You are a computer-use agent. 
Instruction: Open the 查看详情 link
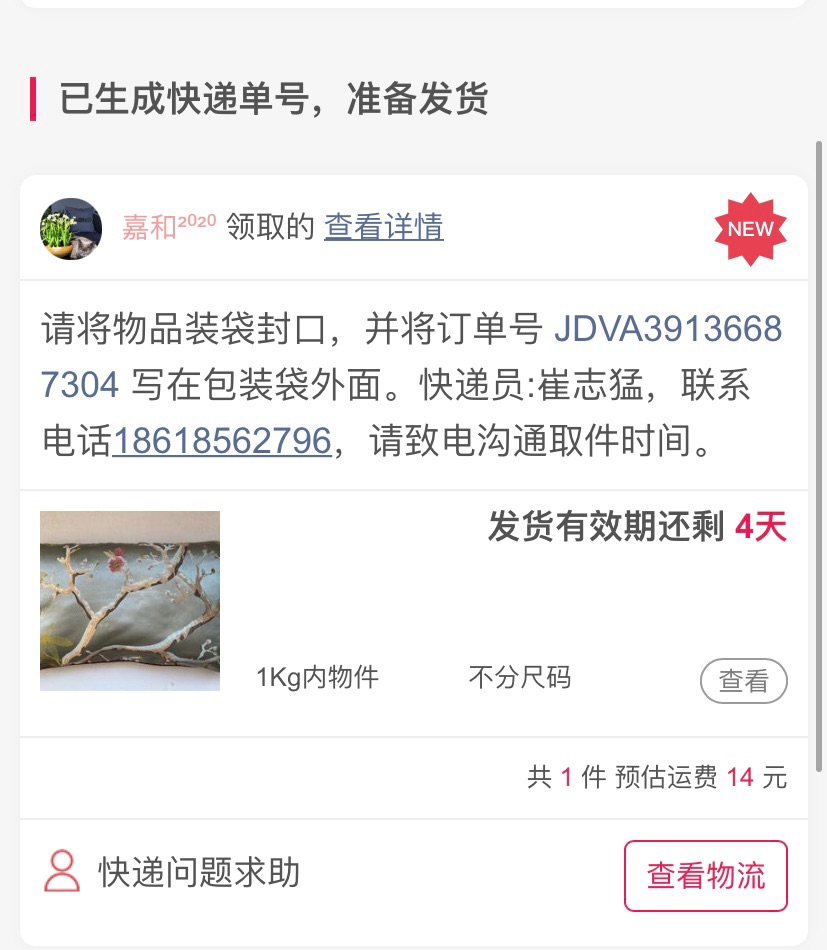pyautogui.click(x=383, y=228)
